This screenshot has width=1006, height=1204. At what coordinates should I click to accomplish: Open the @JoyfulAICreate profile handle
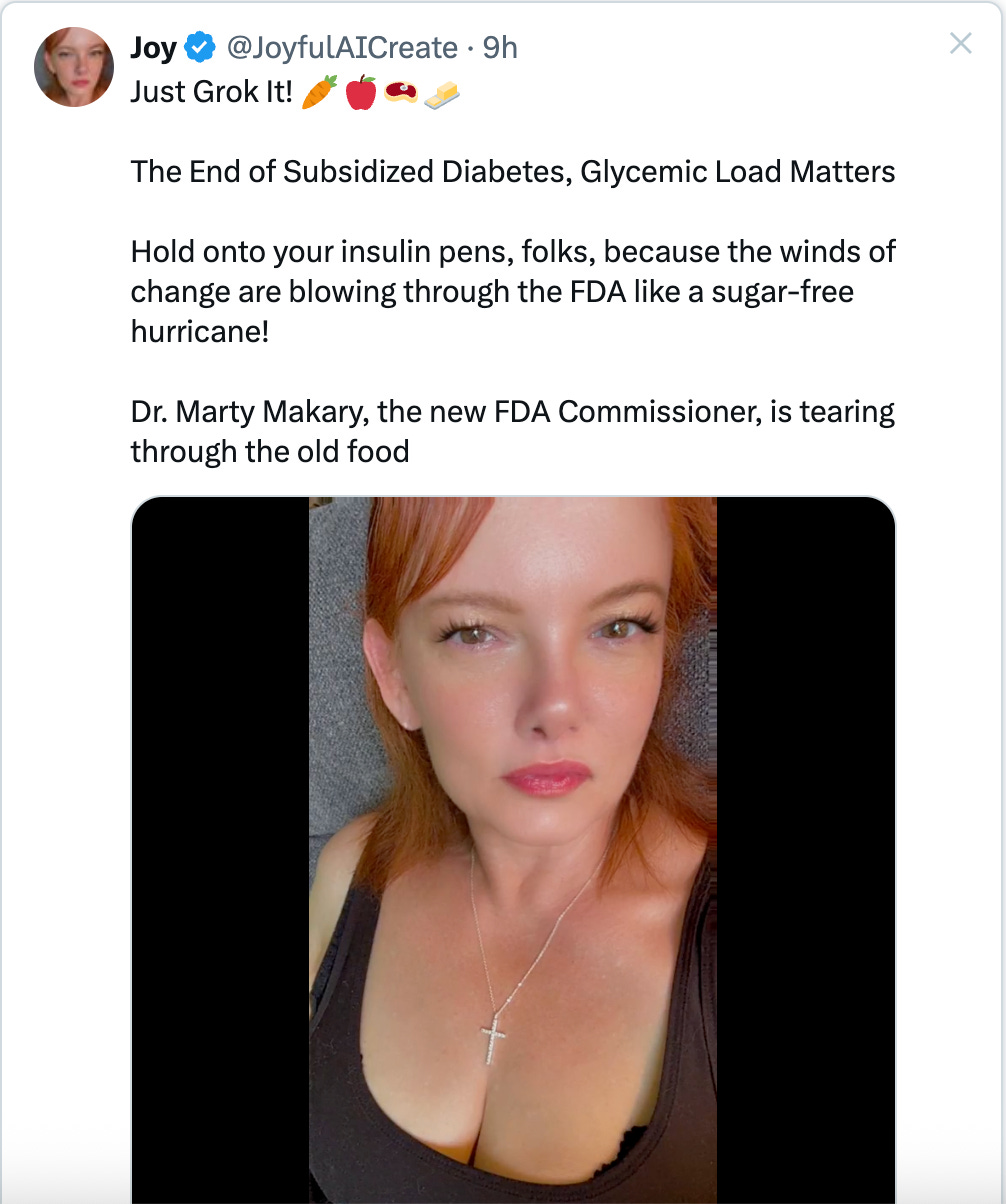pos(342,47)
